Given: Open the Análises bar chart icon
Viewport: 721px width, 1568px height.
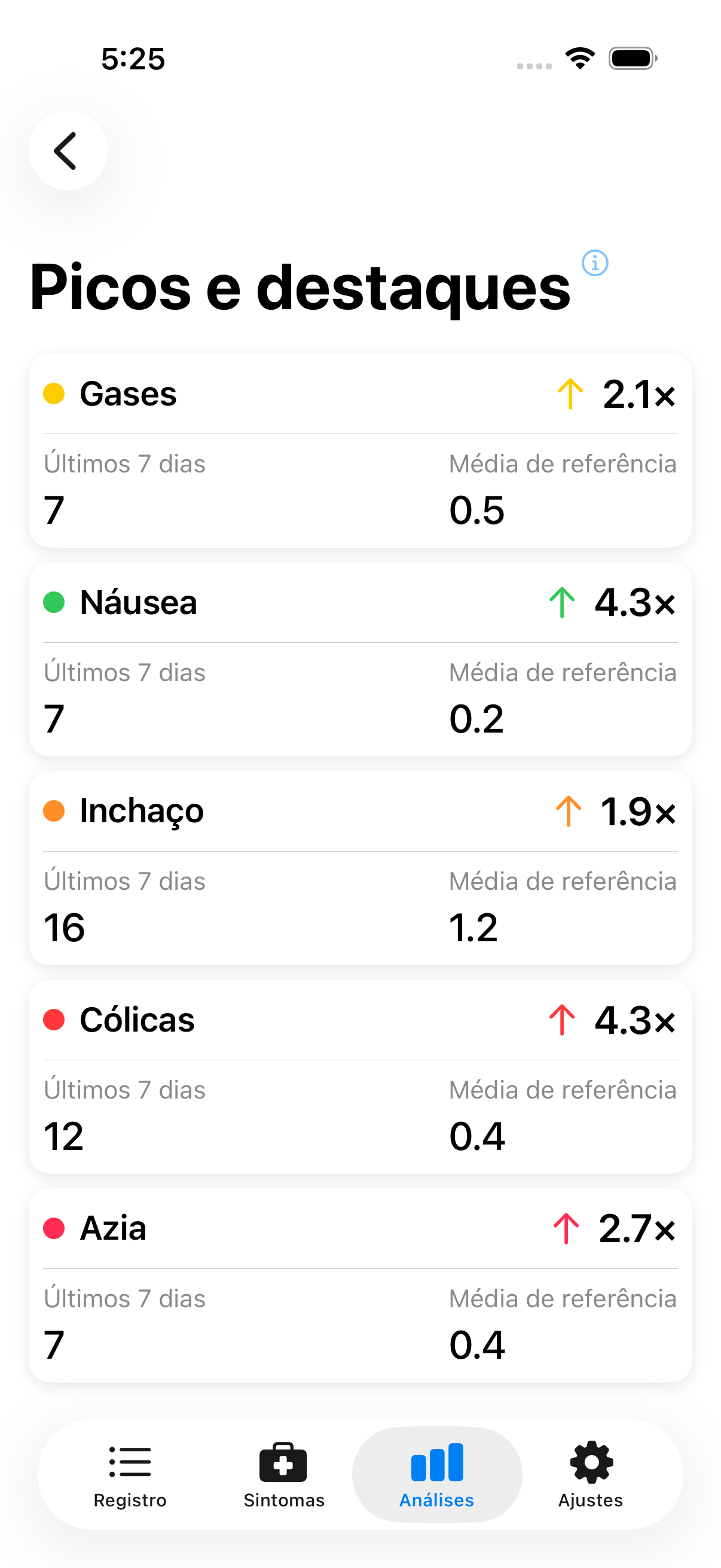Looking at the screenshot, I should pos(437,1463).
